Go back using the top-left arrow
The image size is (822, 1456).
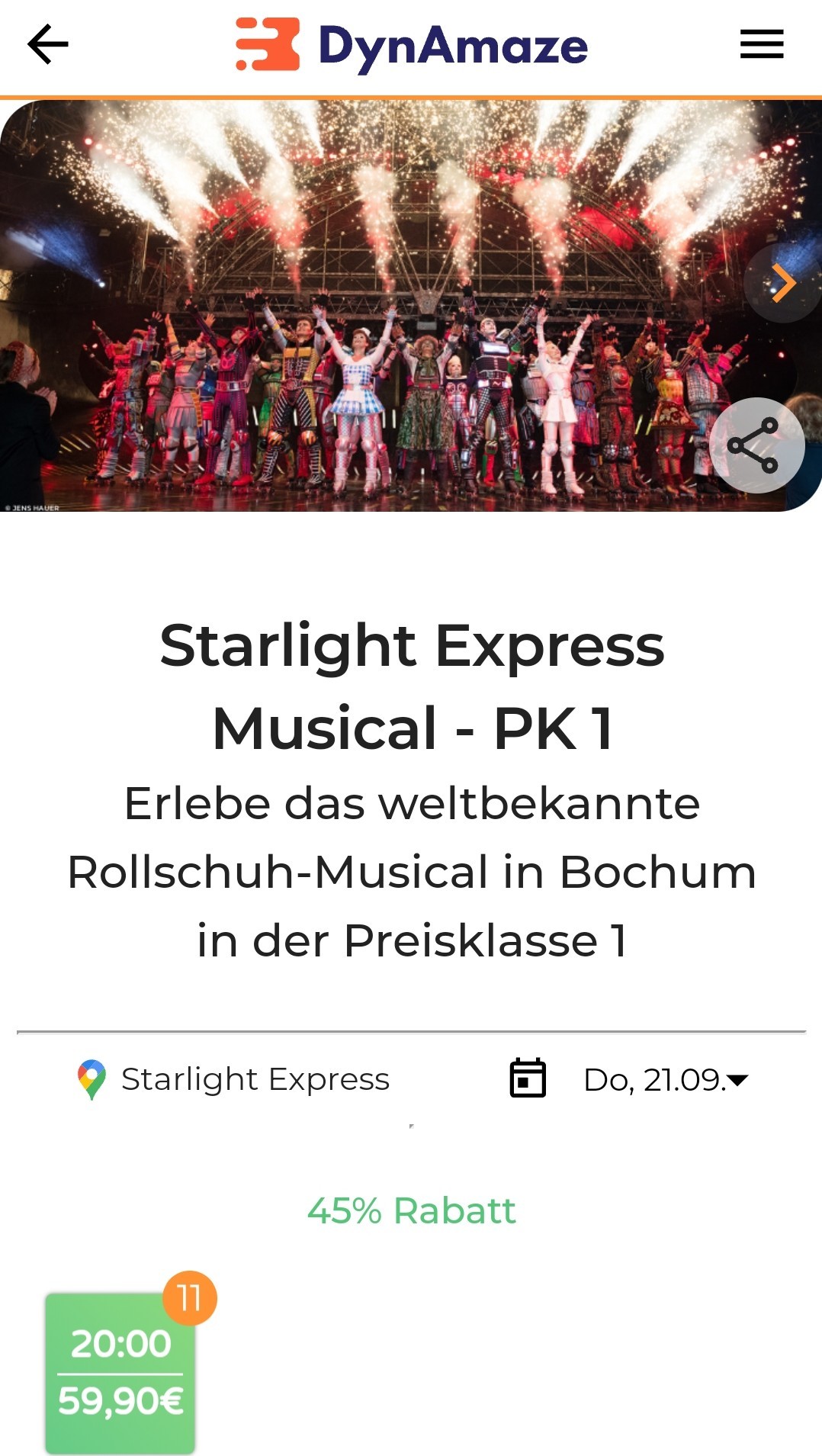point(48,44)
